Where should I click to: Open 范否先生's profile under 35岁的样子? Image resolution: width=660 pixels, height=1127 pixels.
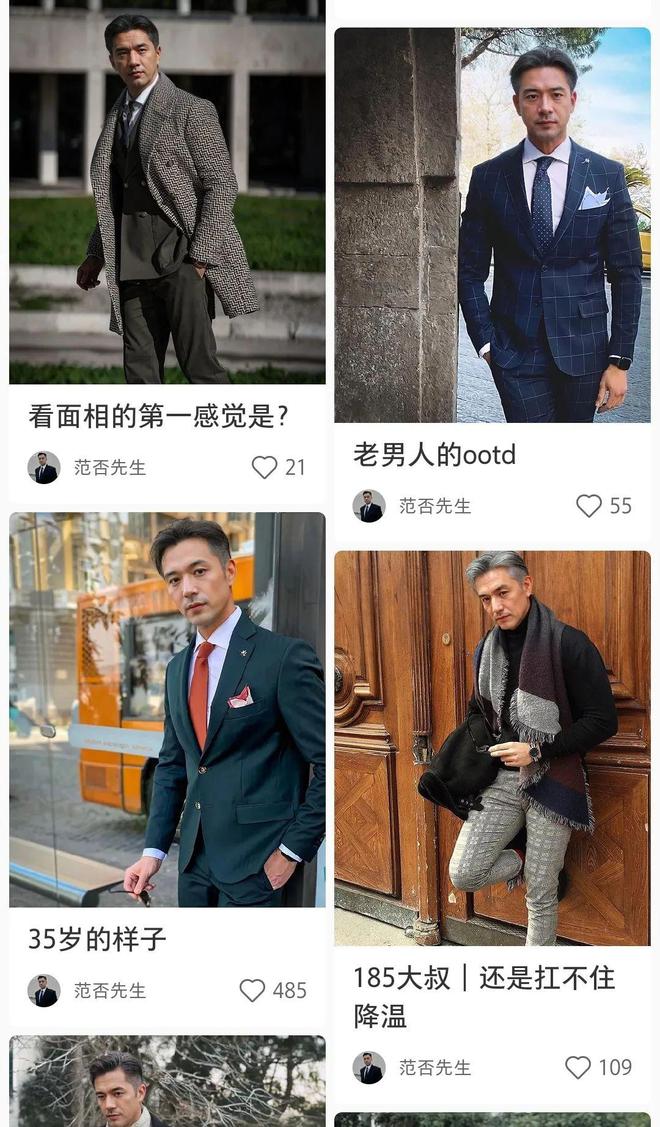click(109, 990)
